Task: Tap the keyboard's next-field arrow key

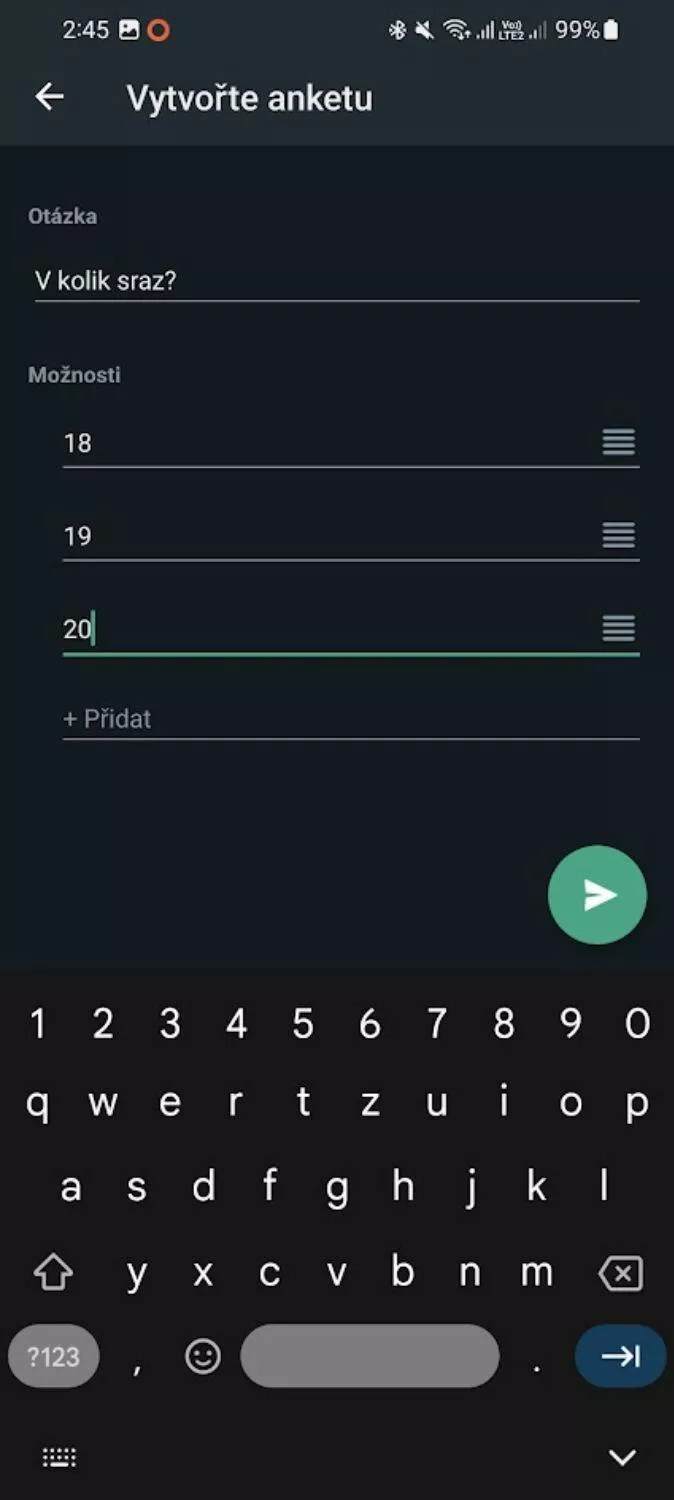Action: point(620,1356)
